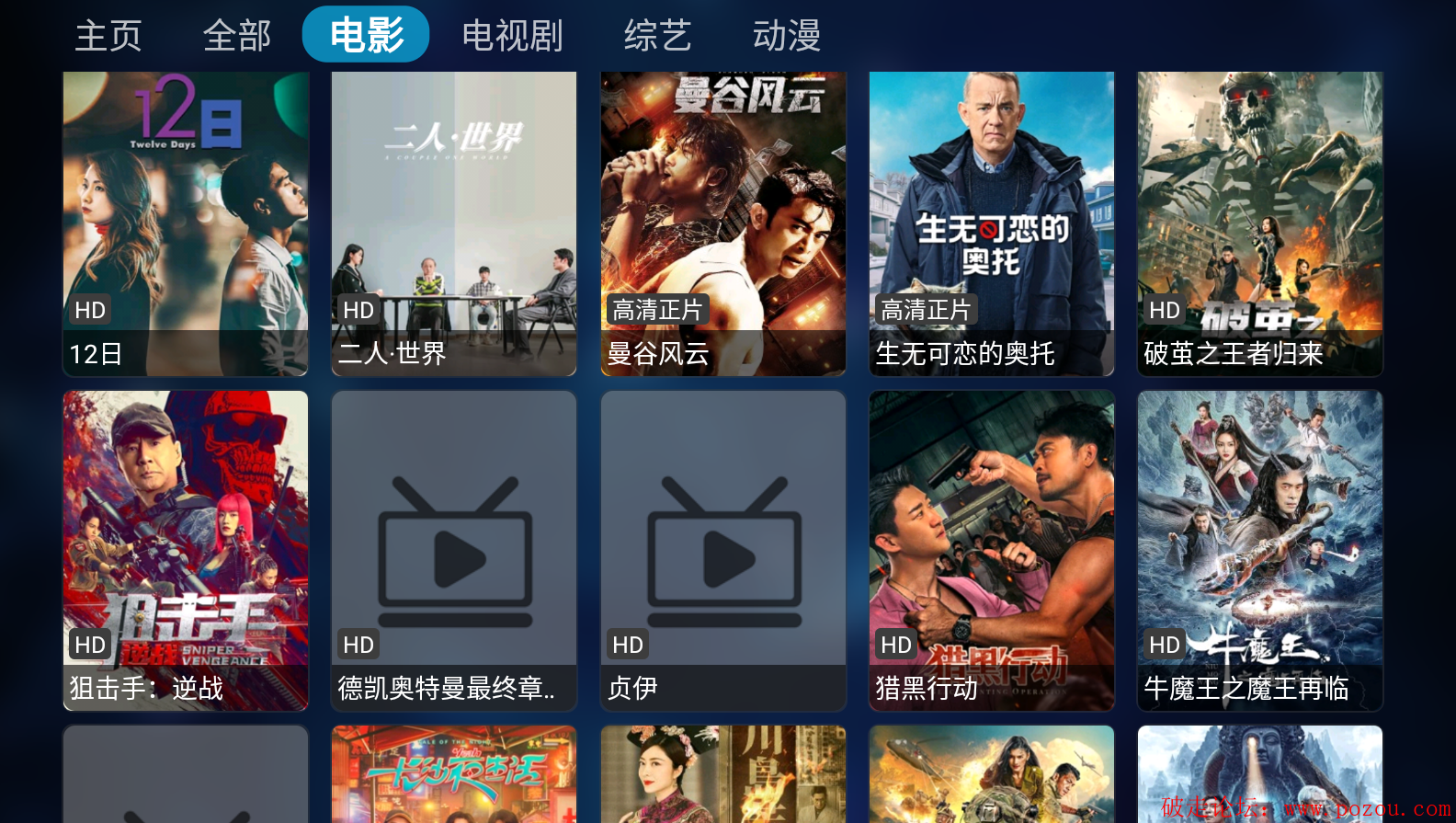The image size is (1456, 823).
Task: Open the movie 贞伊
Action: tap(723, 550)
